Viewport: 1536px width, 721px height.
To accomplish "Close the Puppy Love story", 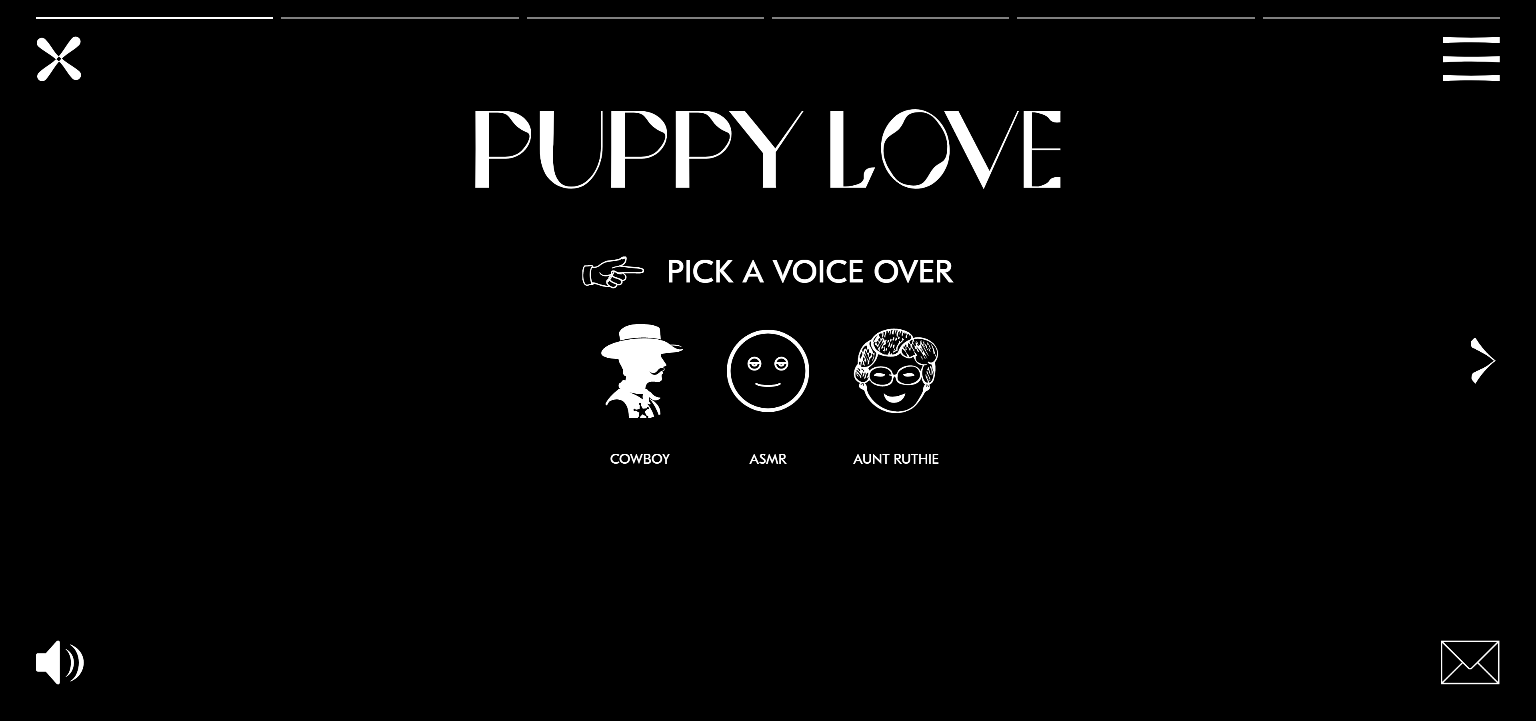I will [x=59, y=59].
